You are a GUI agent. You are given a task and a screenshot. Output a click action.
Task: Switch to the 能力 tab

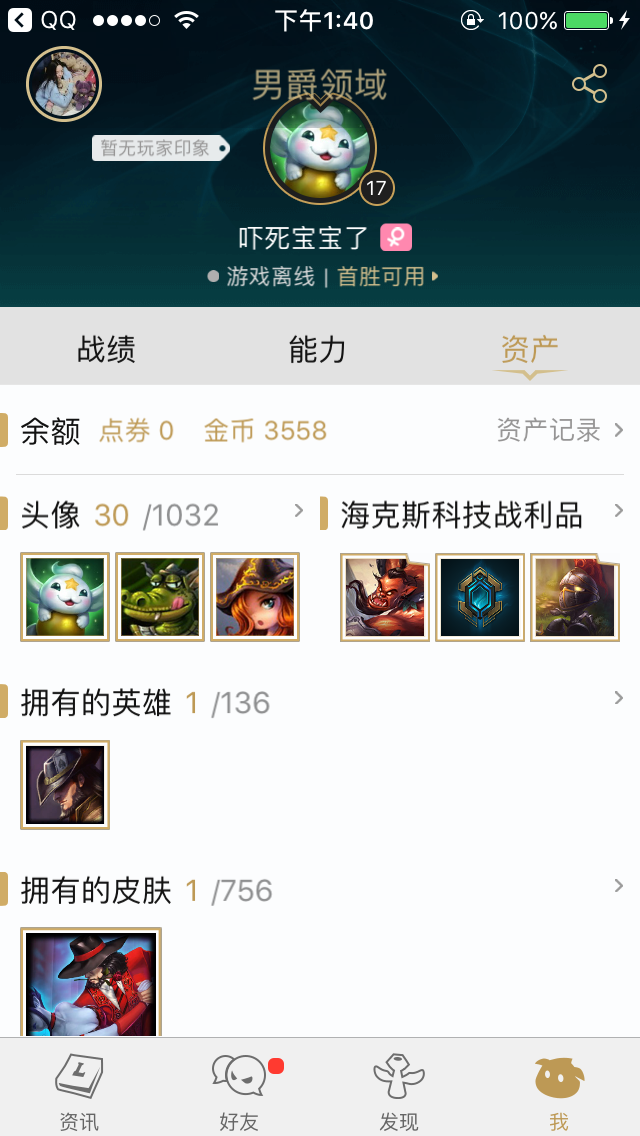(x=317, y=349)
